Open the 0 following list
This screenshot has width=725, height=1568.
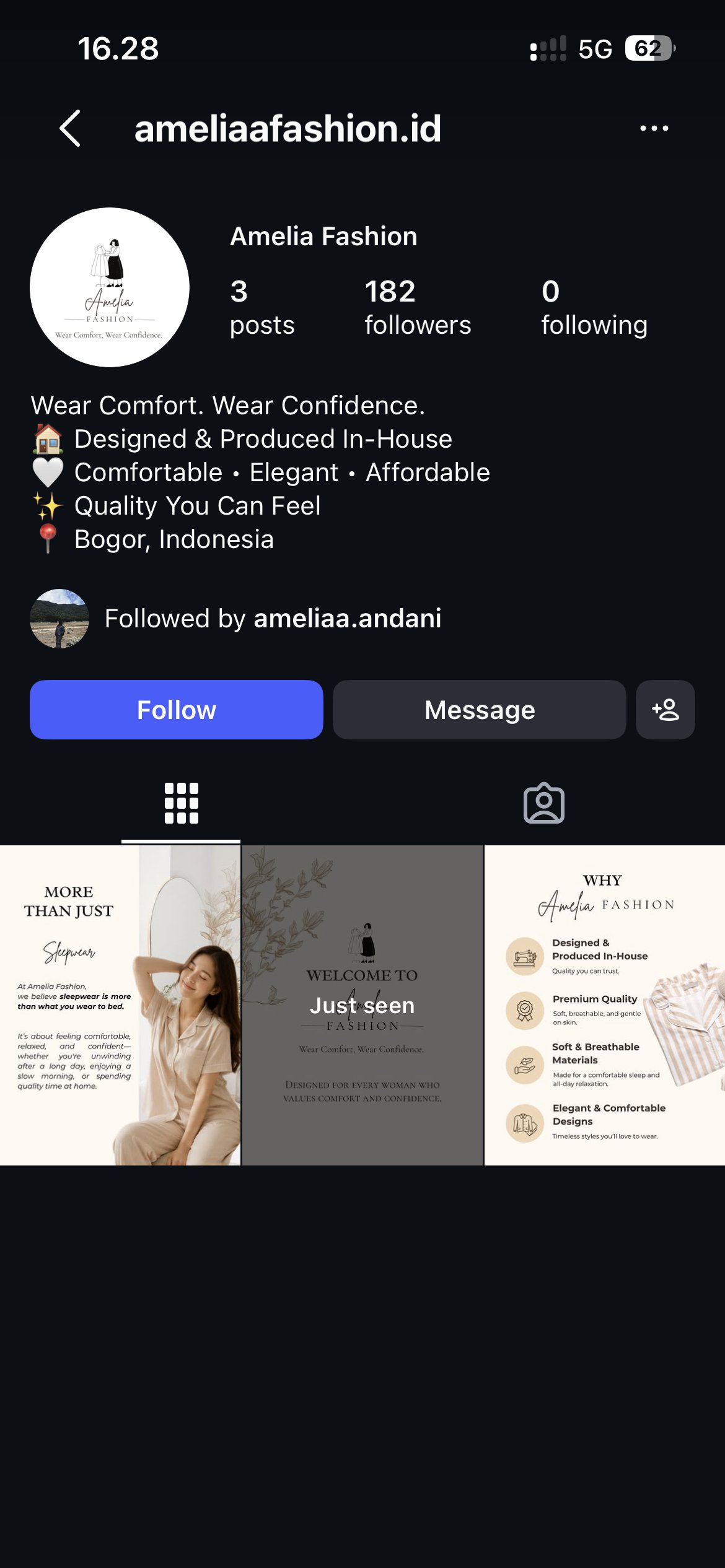[x=594, y=308]
